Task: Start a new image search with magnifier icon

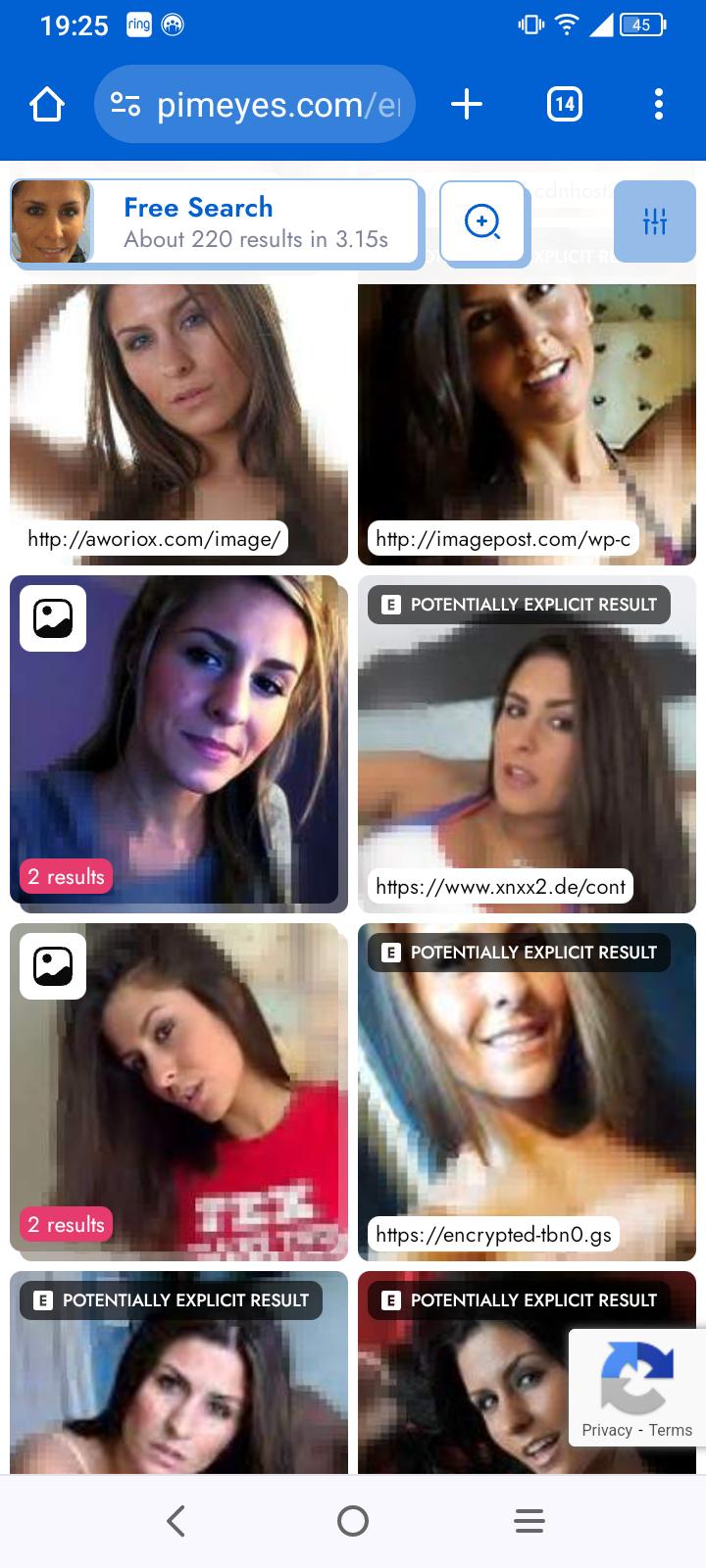Action: coord(481,222)
